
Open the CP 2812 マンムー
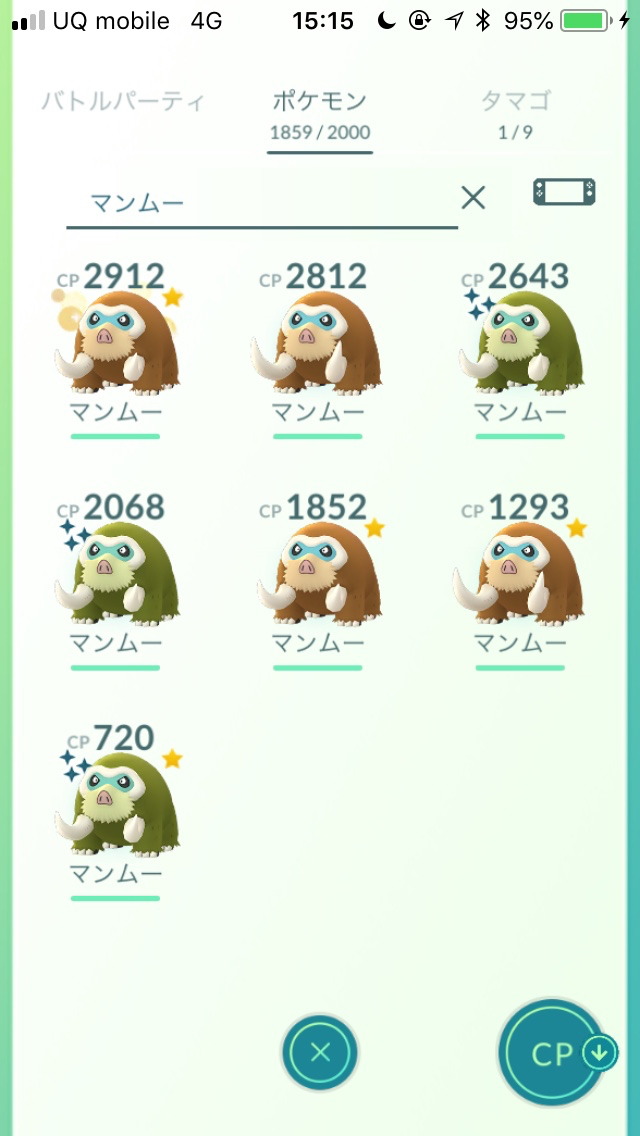(x=317, y=343)
